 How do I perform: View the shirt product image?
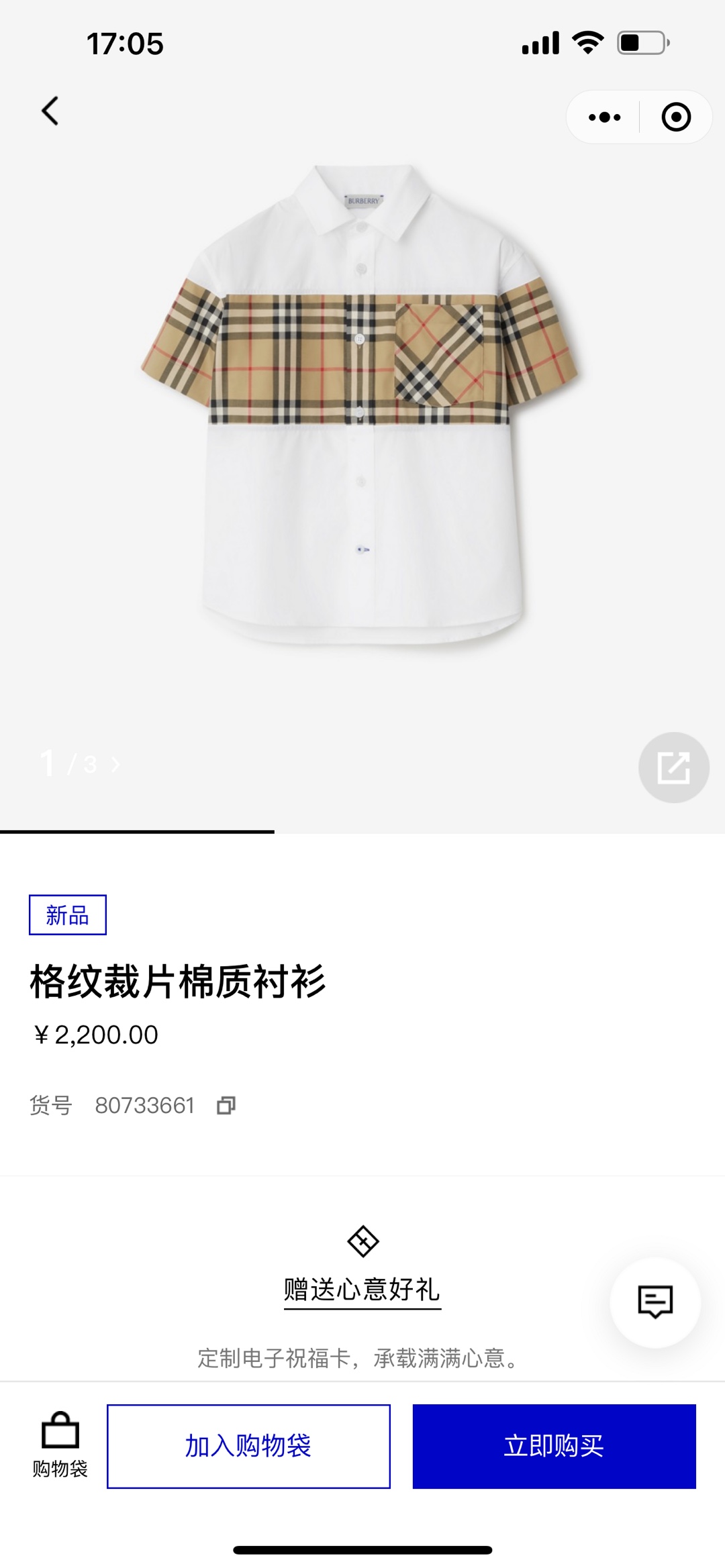coord(361,403)
